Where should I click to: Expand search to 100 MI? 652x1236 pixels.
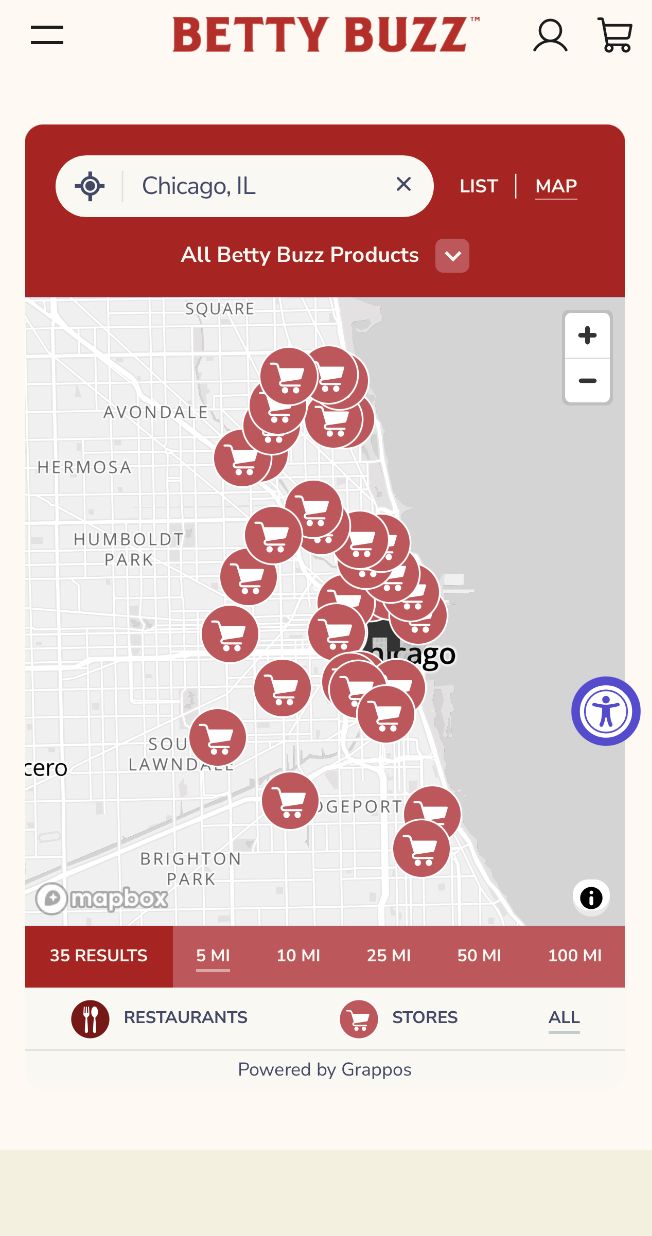[x=575, y=955]
